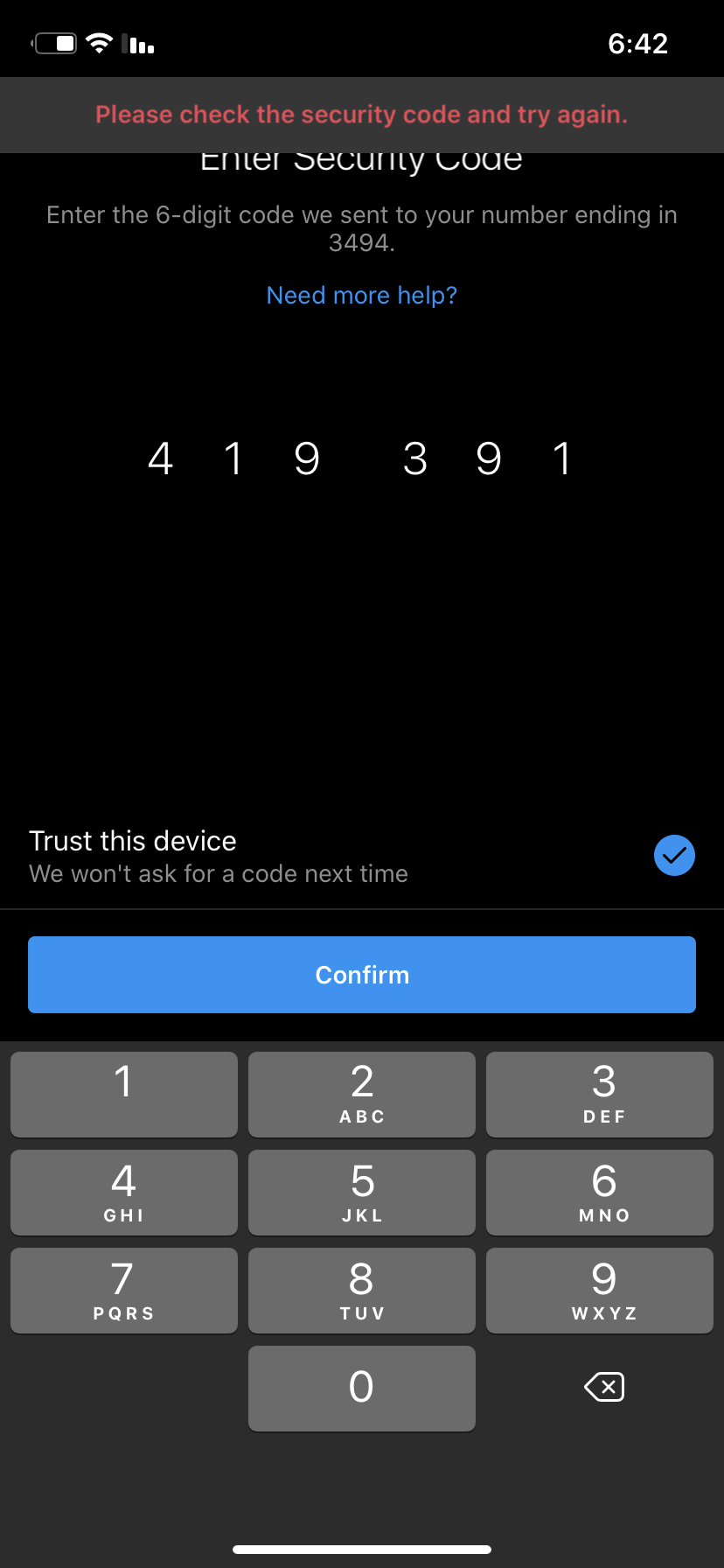Open the Need more help? link

(361, 295)
